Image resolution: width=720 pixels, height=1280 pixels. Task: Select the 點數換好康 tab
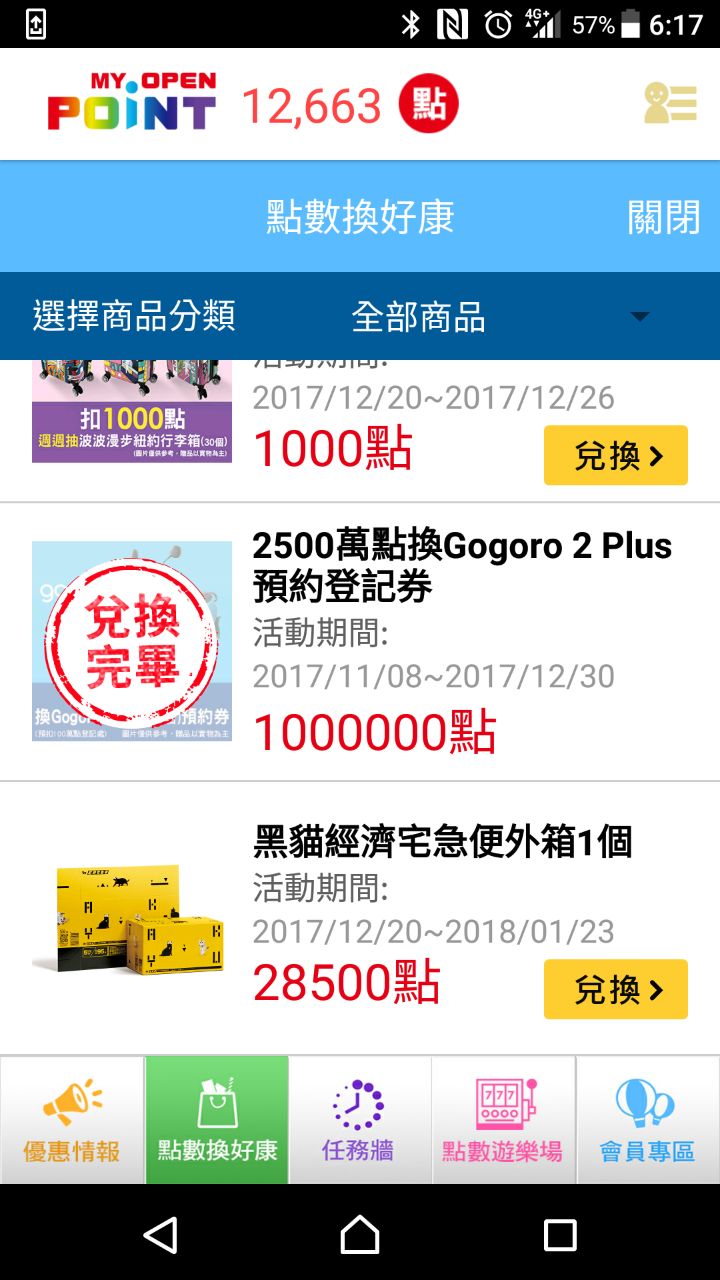click(217, 1120)
